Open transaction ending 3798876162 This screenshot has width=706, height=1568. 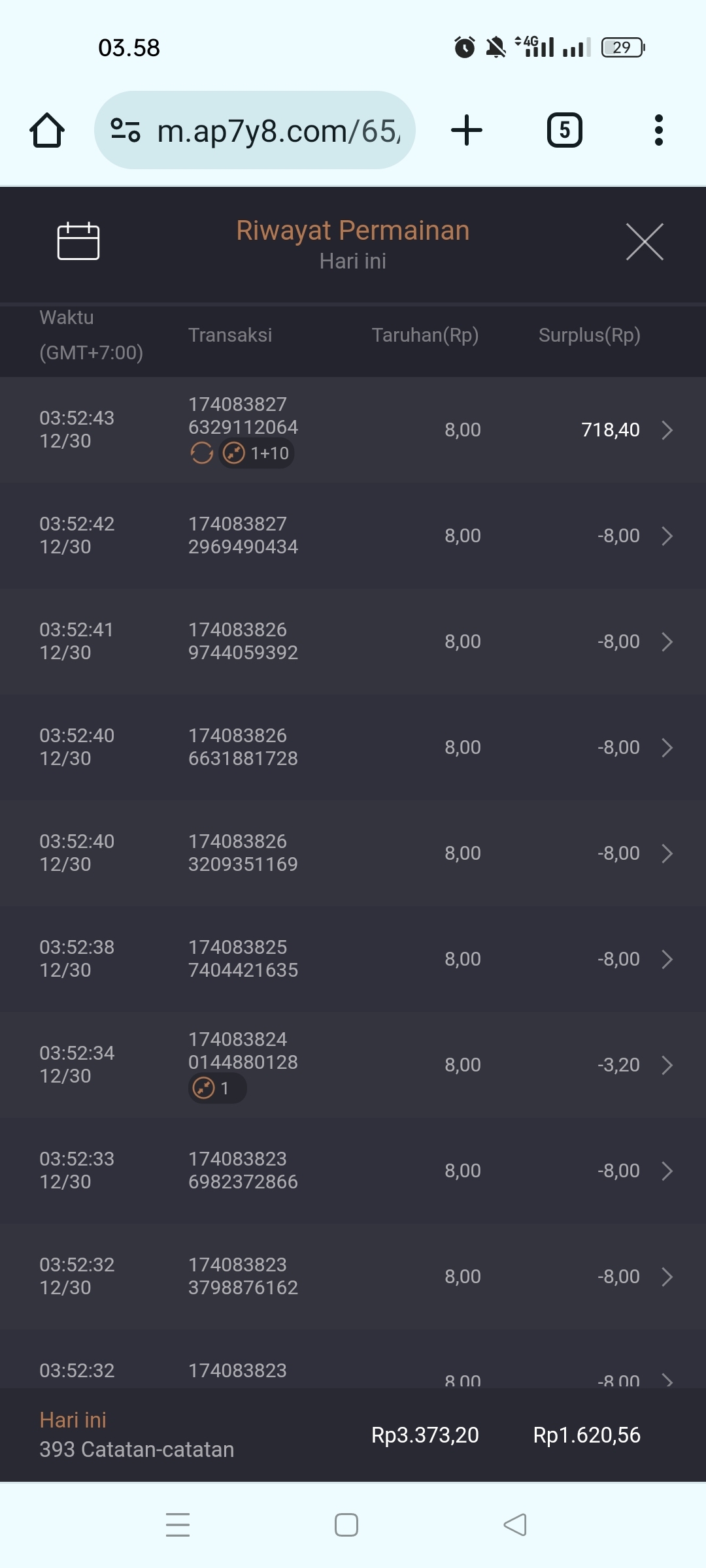tap(667, 1277)
